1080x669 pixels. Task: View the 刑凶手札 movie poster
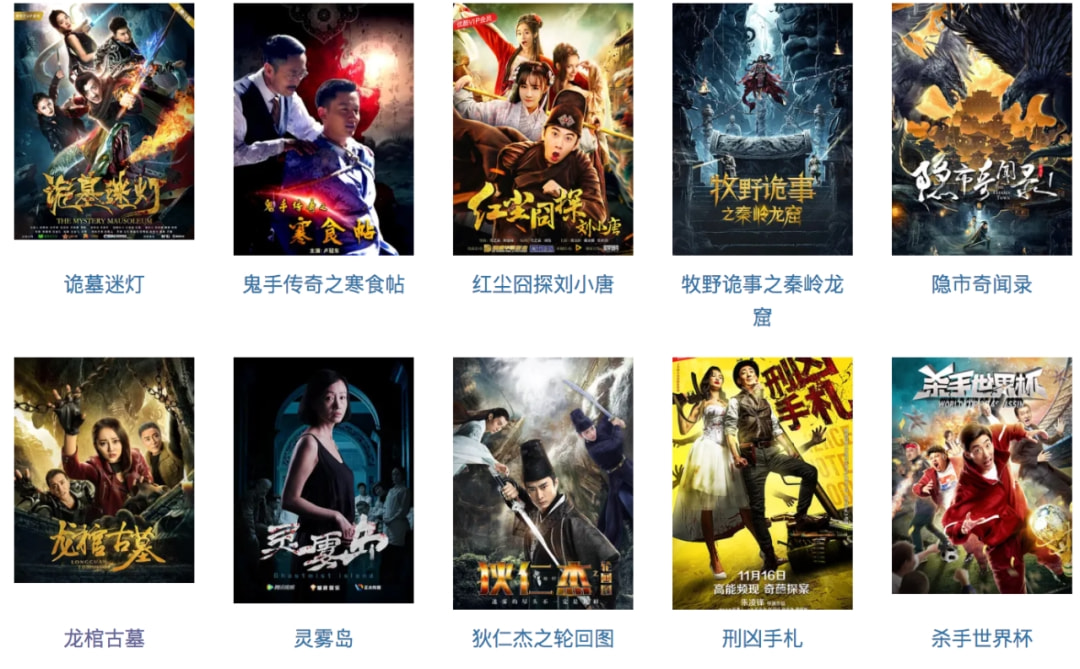(x=762, y=483)
